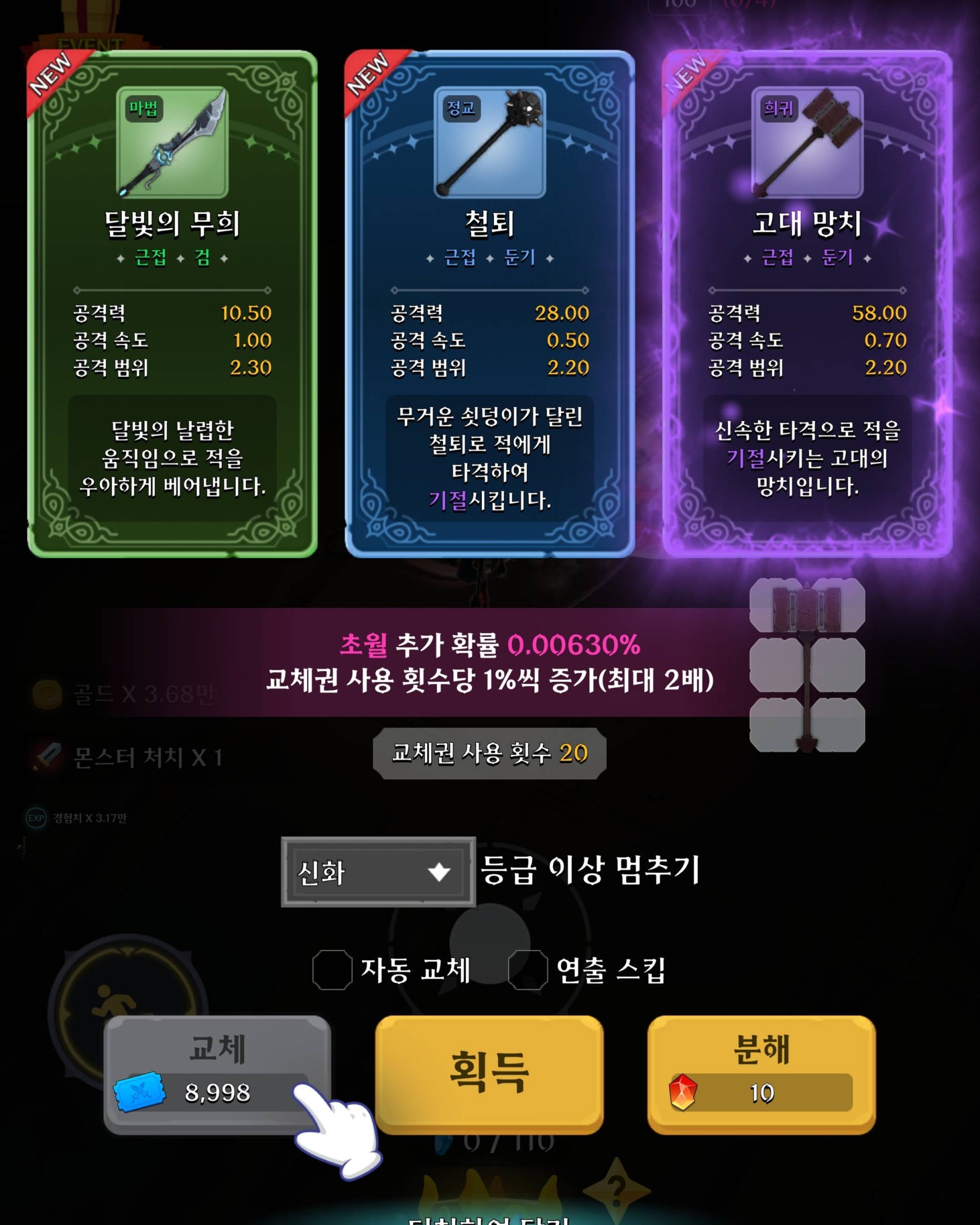Screen dimensions: 980x1225
Task: Tap the 분해 button for 10 gems
Action: pyautogui.click(x=761, y=1074)
